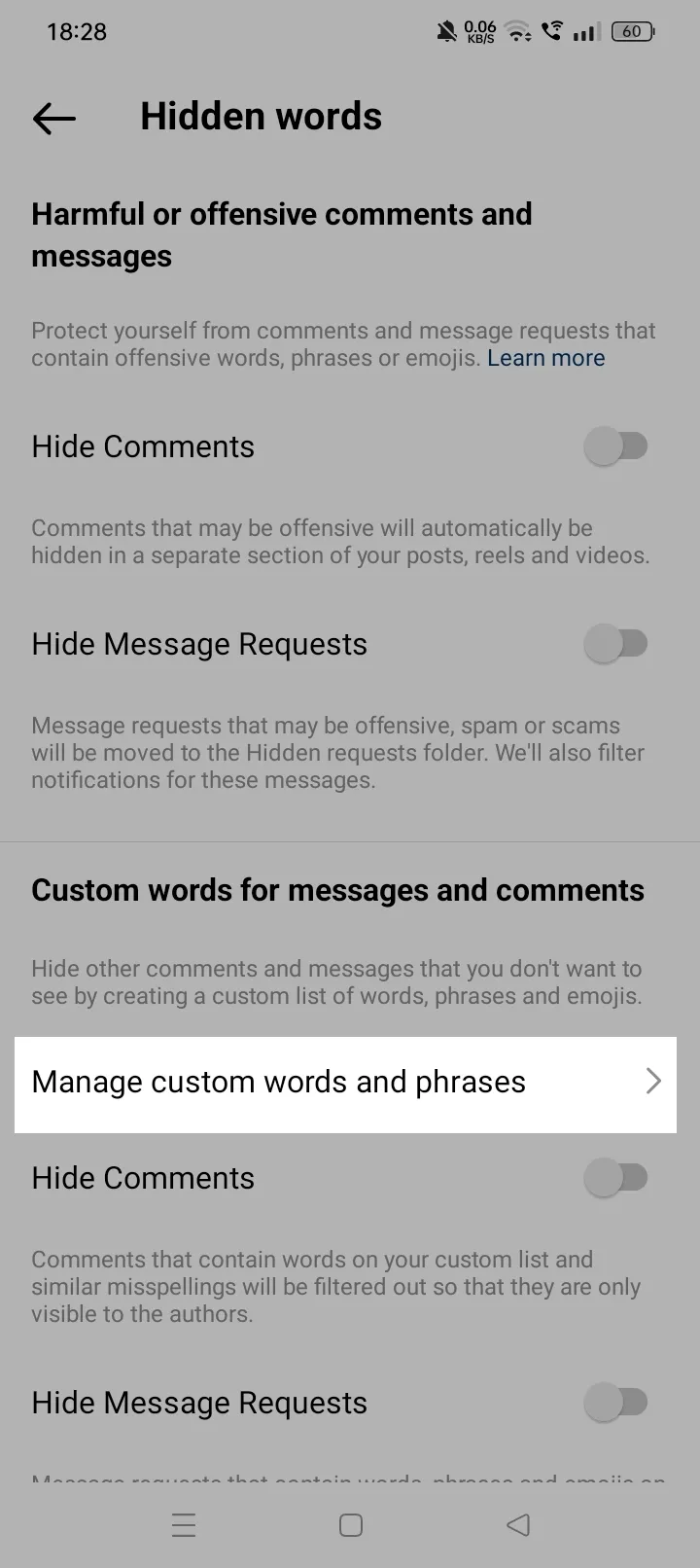Toggle Hide Comments for custom words
Screen dimensions: 700x1568
(616, 1179)
